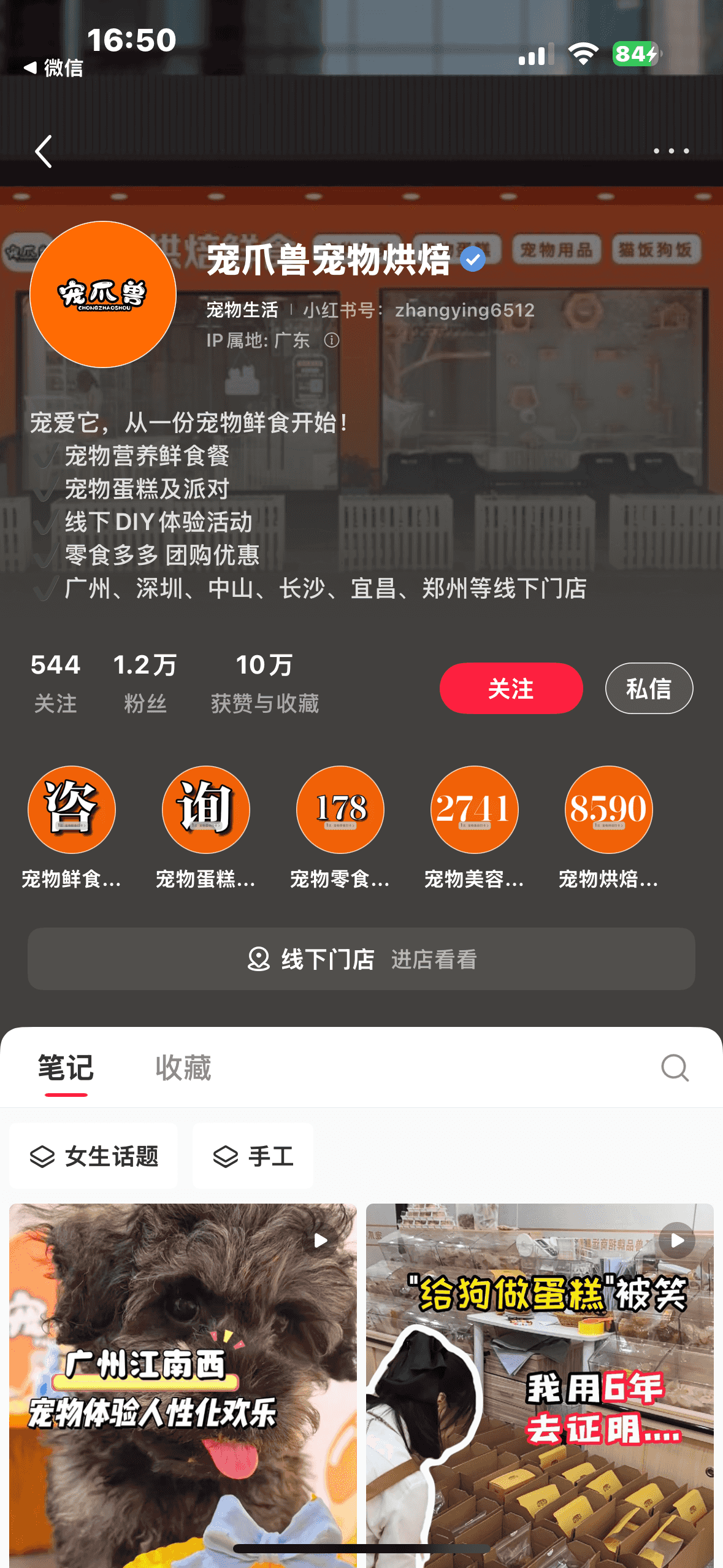Screen dimensions: 723x1568
Task: Follow this account with 关注 button
Action: 511,688
